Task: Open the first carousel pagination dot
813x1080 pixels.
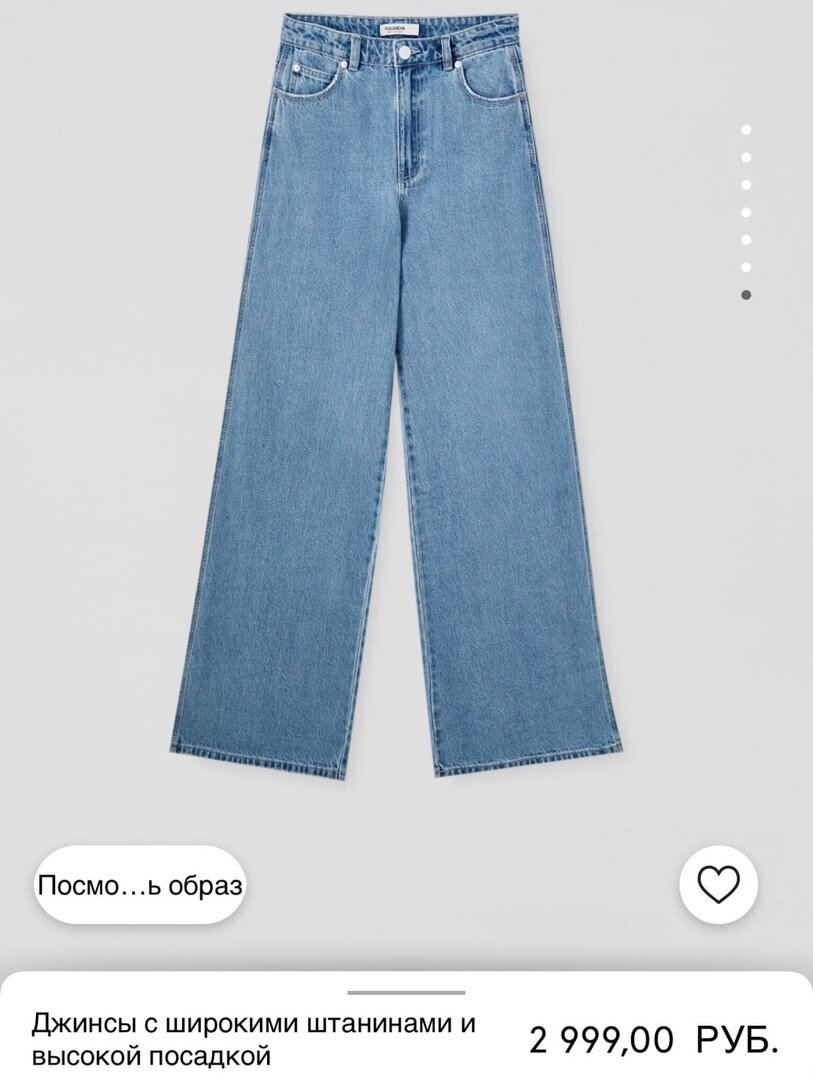Action: tap(745, 129)
